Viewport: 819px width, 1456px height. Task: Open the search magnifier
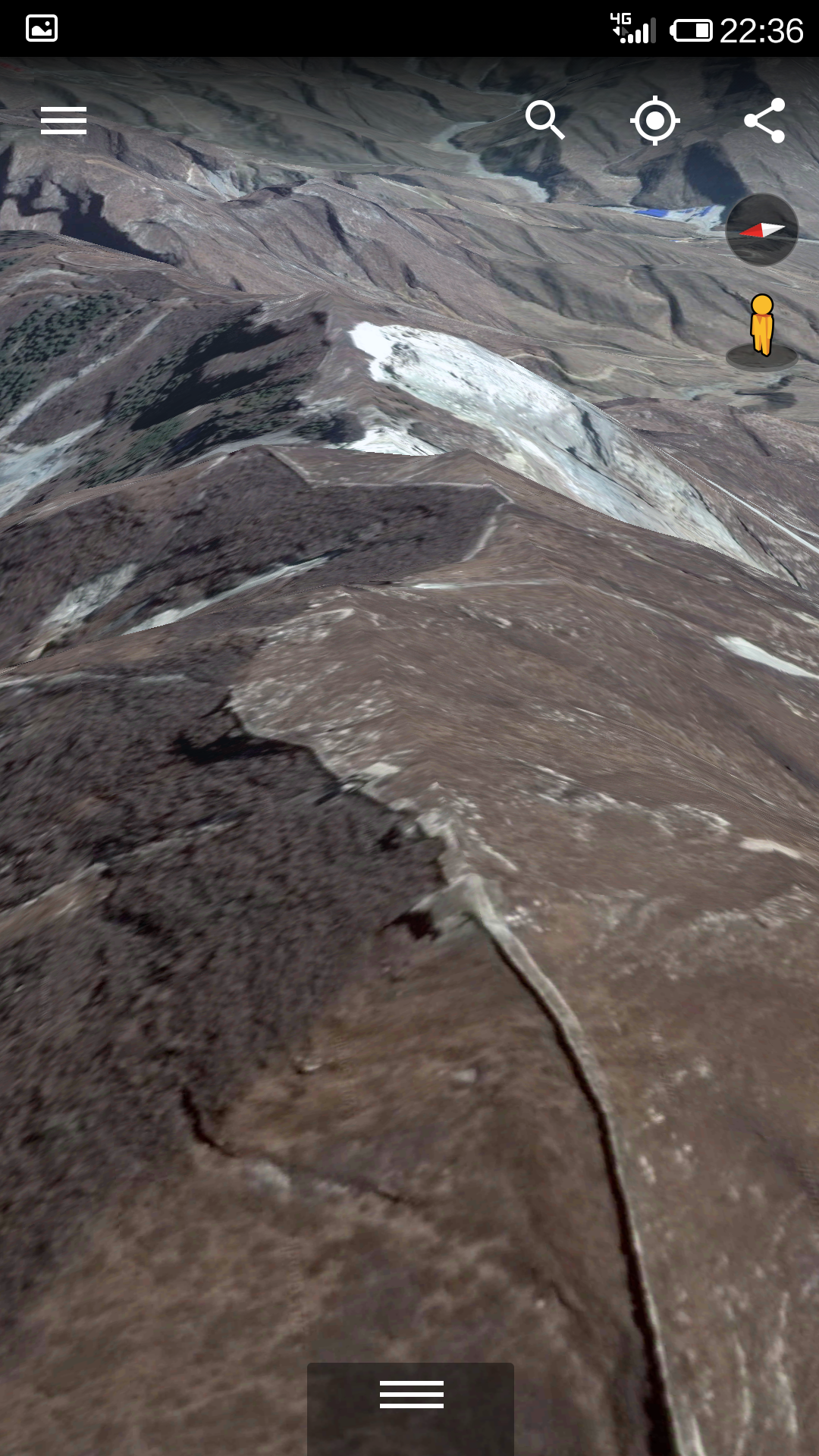tap(544, 120)
